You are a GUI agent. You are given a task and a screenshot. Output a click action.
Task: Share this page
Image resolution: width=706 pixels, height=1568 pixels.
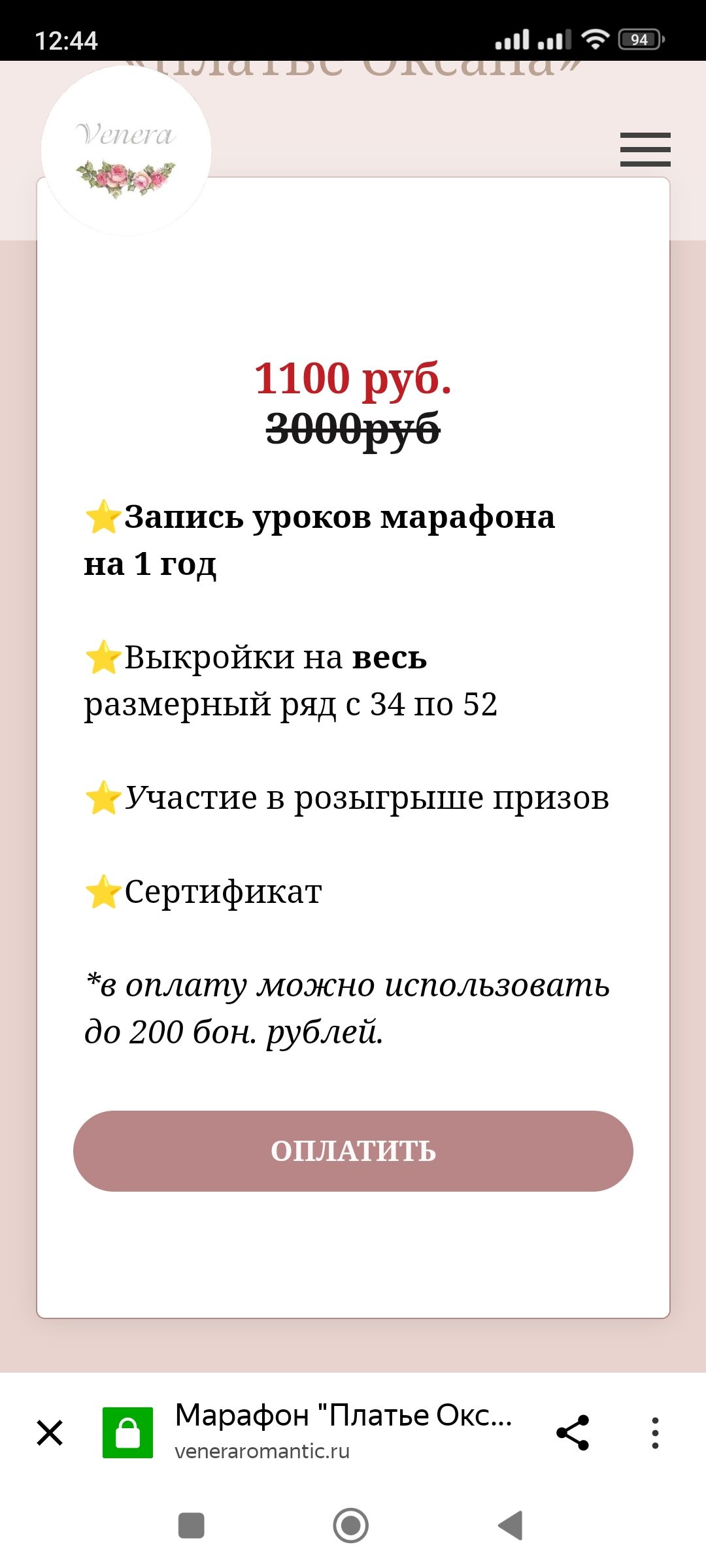click(573, 1433)
